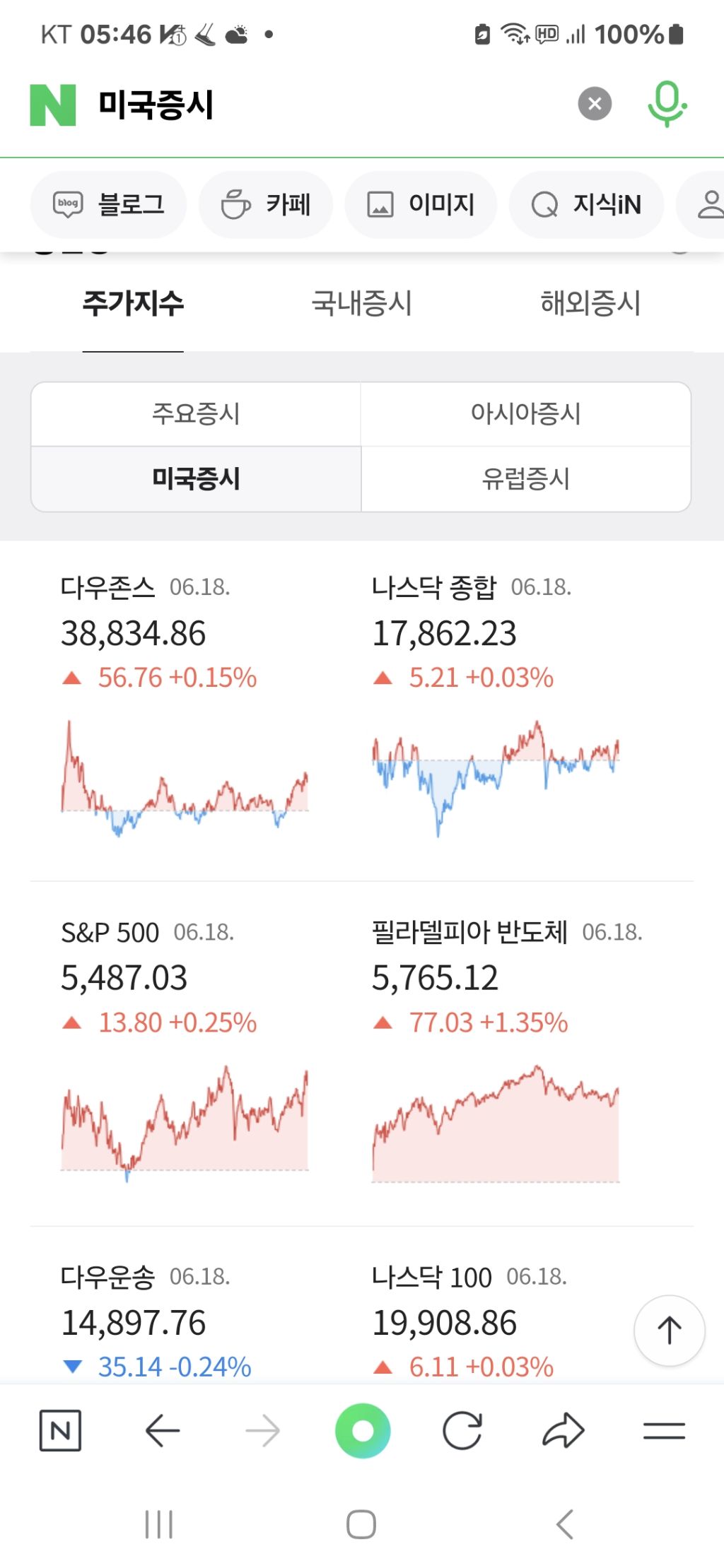Refresh the page with the reload icon
The height and width of the screenshot is (1568, 724).
462,1429
